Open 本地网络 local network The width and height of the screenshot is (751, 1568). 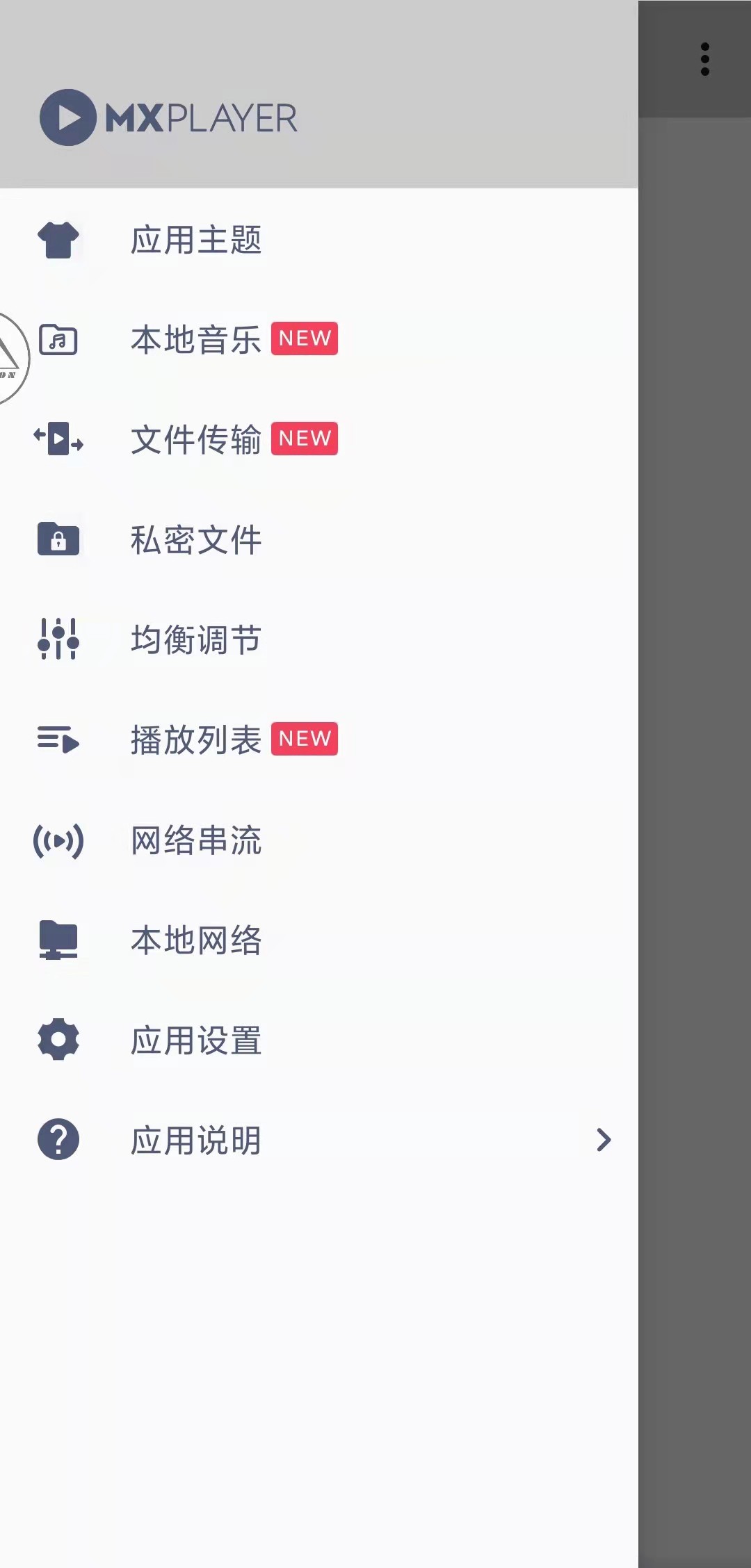319,940
